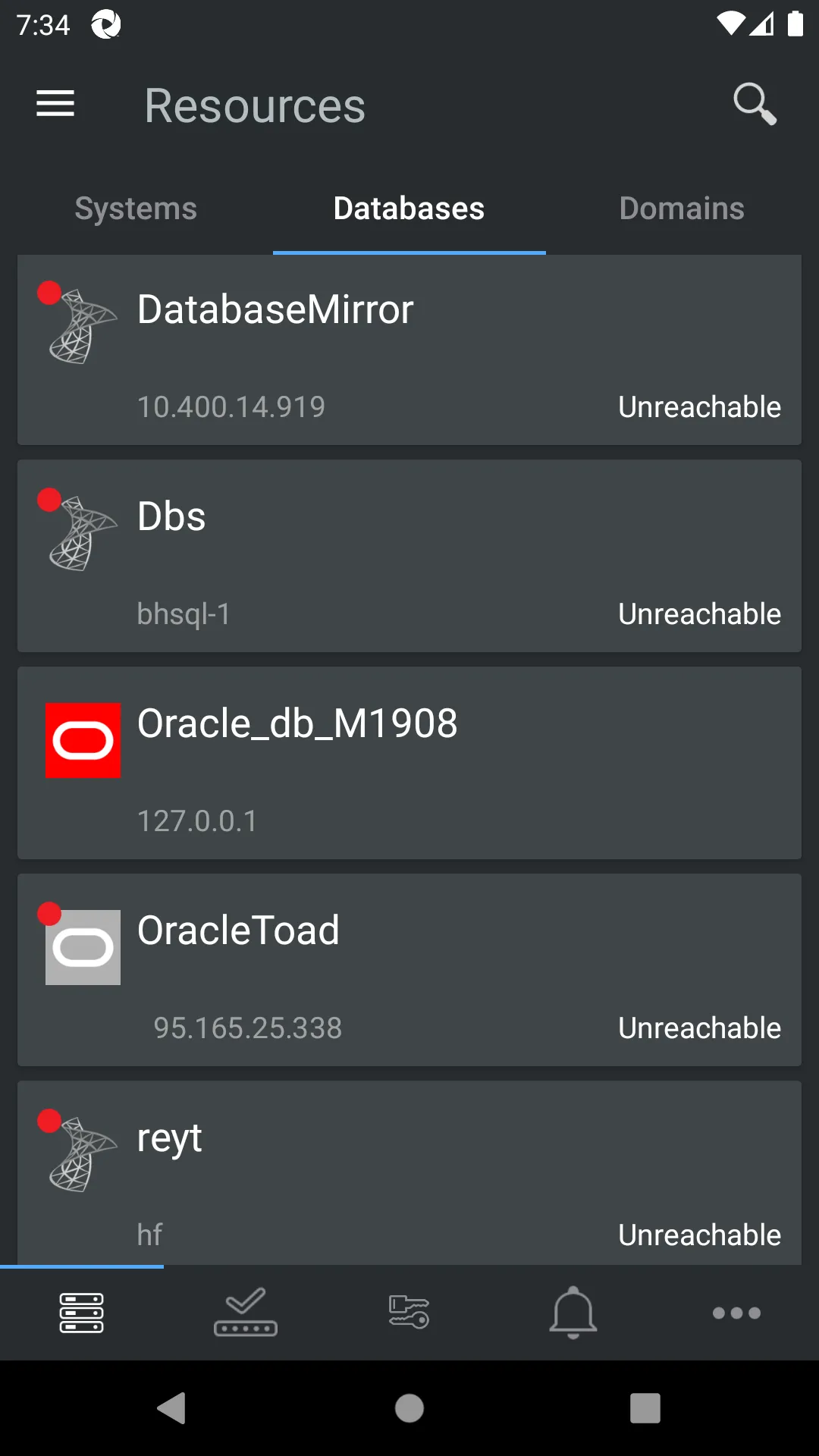This screenshot has width=819, height=1456.
Task: Open the OracleToad database entry
Action: pyautogui.click(x=409, y=970)
